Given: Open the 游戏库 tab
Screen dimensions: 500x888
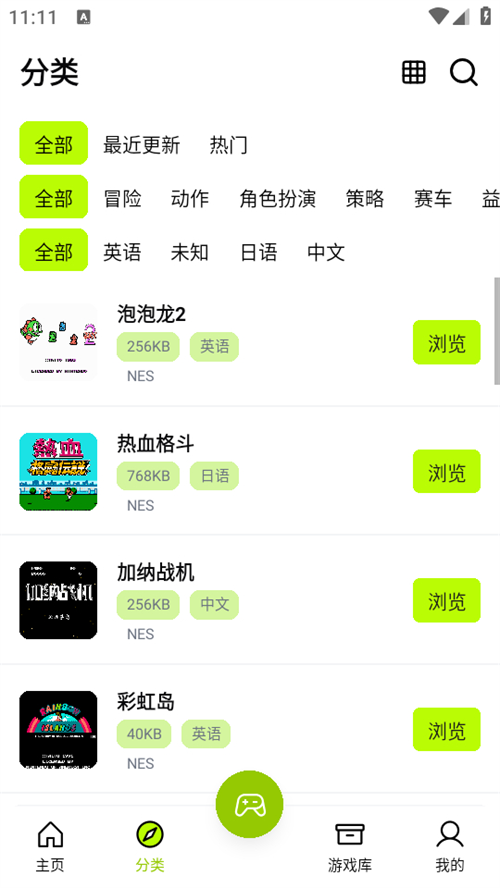Looking at the screenshot, I should coord(349,846).
